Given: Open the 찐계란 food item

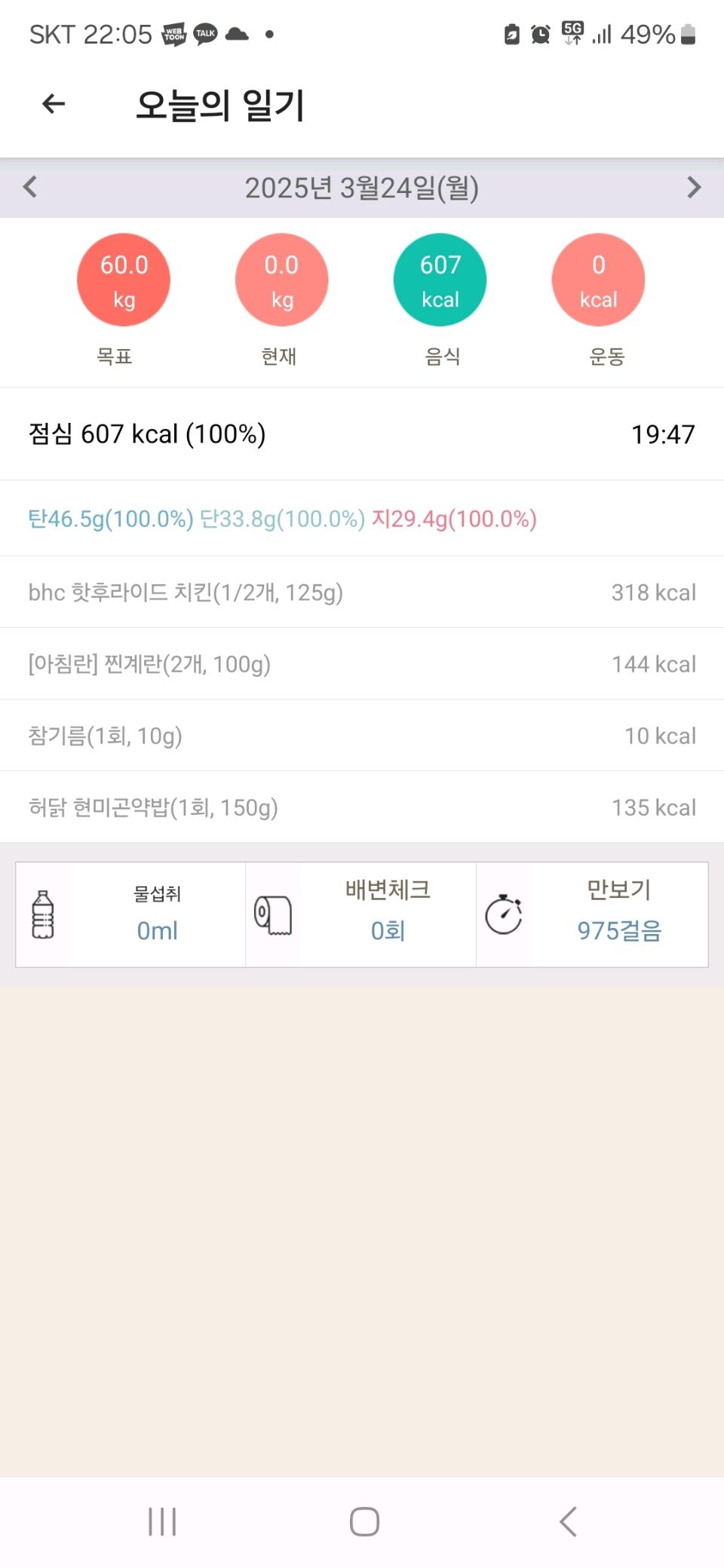Looking at the screenshot, I should point(362,664).
